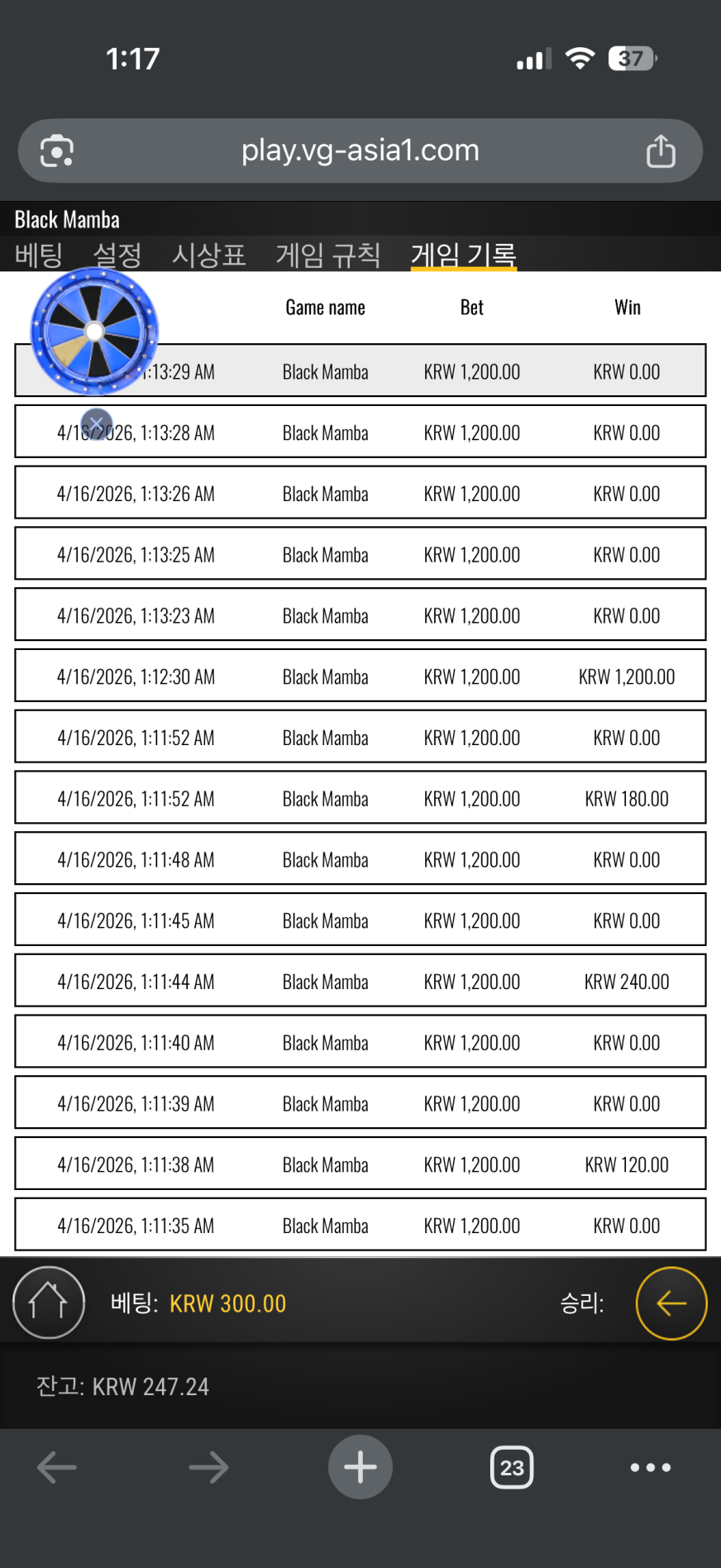Open the 1:12:30 AM record row
This screenshot has width=721, height=1568.
pyautogui.click(x=360, y=676)
